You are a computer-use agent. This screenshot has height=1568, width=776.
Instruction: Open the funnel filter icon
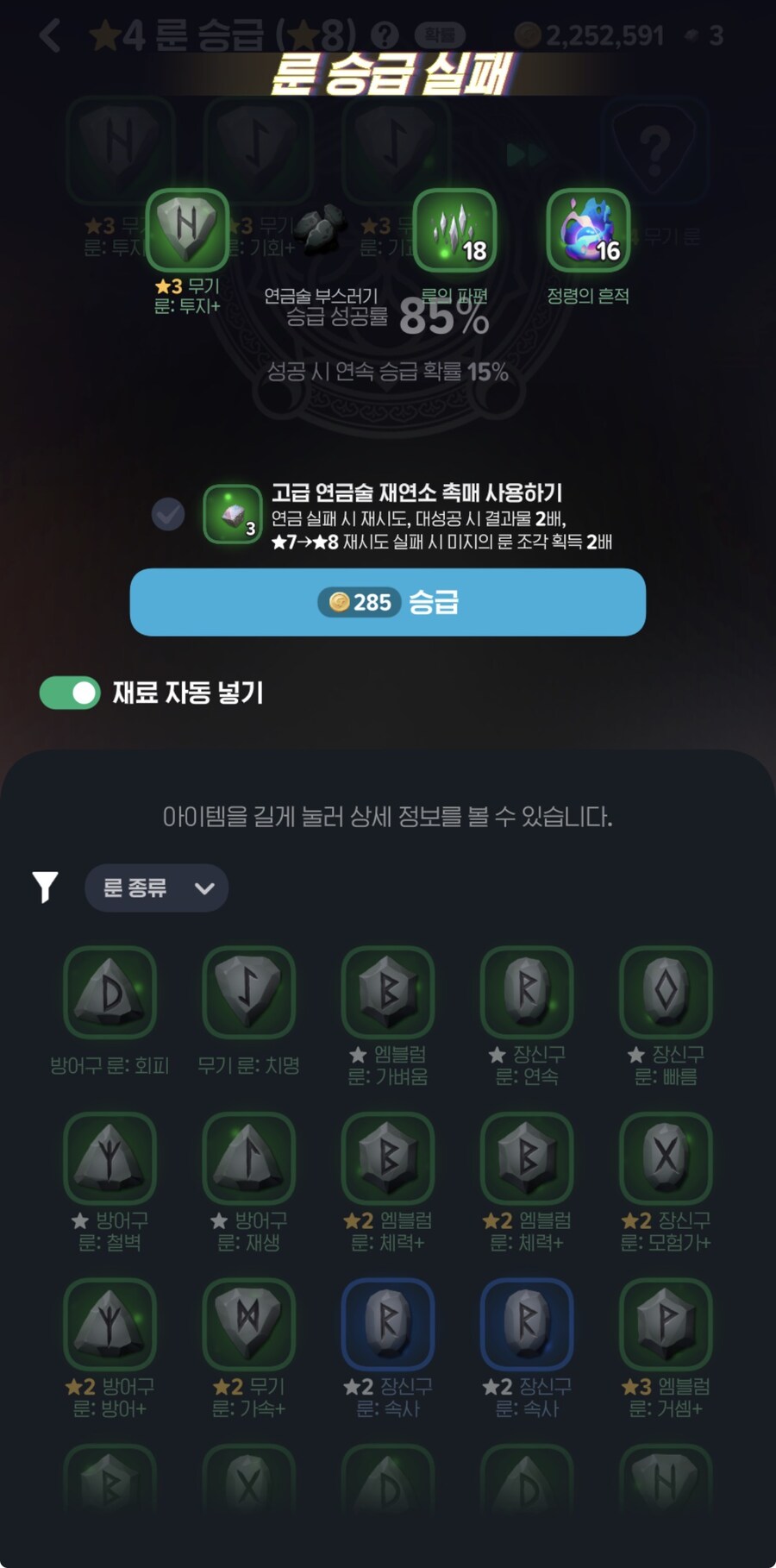click(45, 887)
